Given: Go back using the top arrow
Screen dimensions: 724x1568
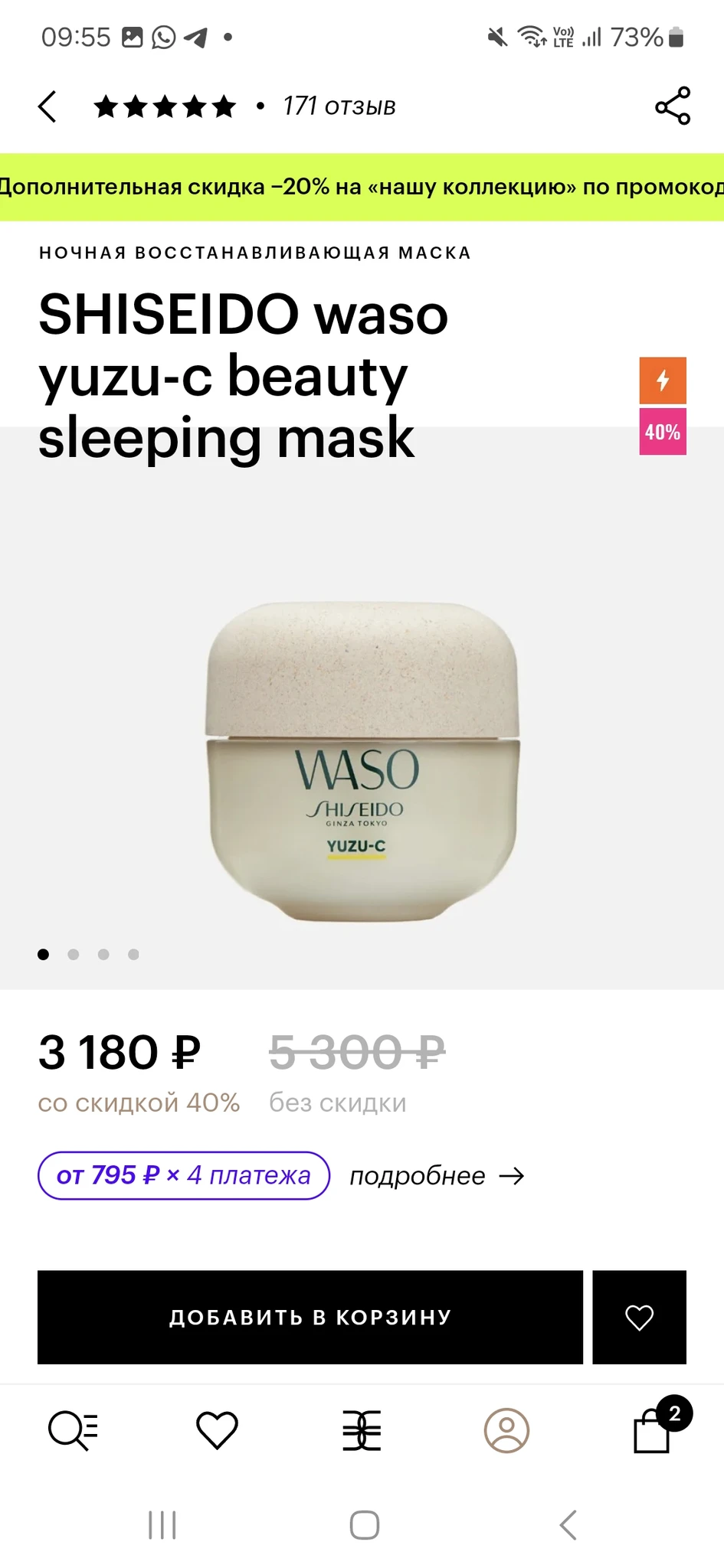Looking at the screenshot, I should click(48, 106).
